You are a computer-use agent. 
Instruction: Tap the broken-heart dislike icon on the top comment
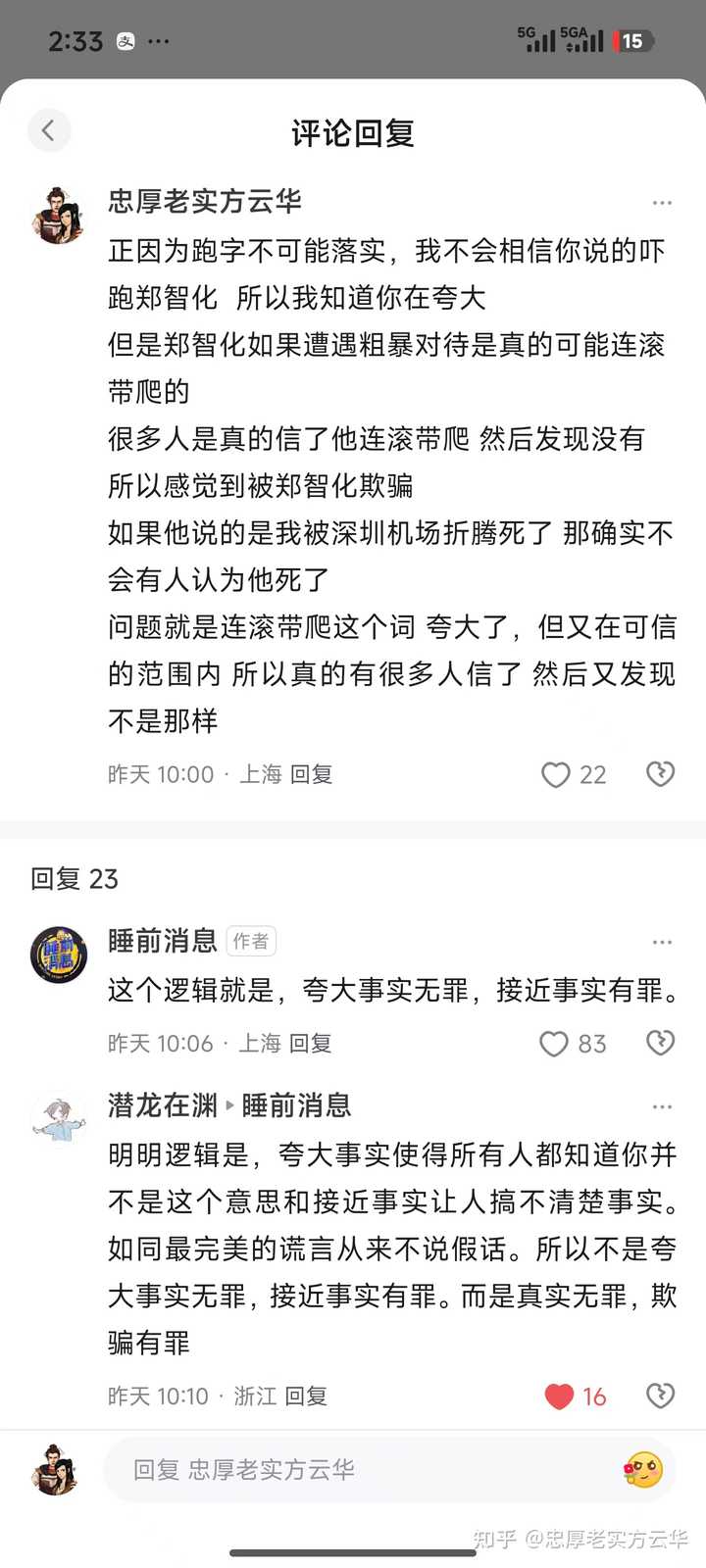click(x=660, y=773)
